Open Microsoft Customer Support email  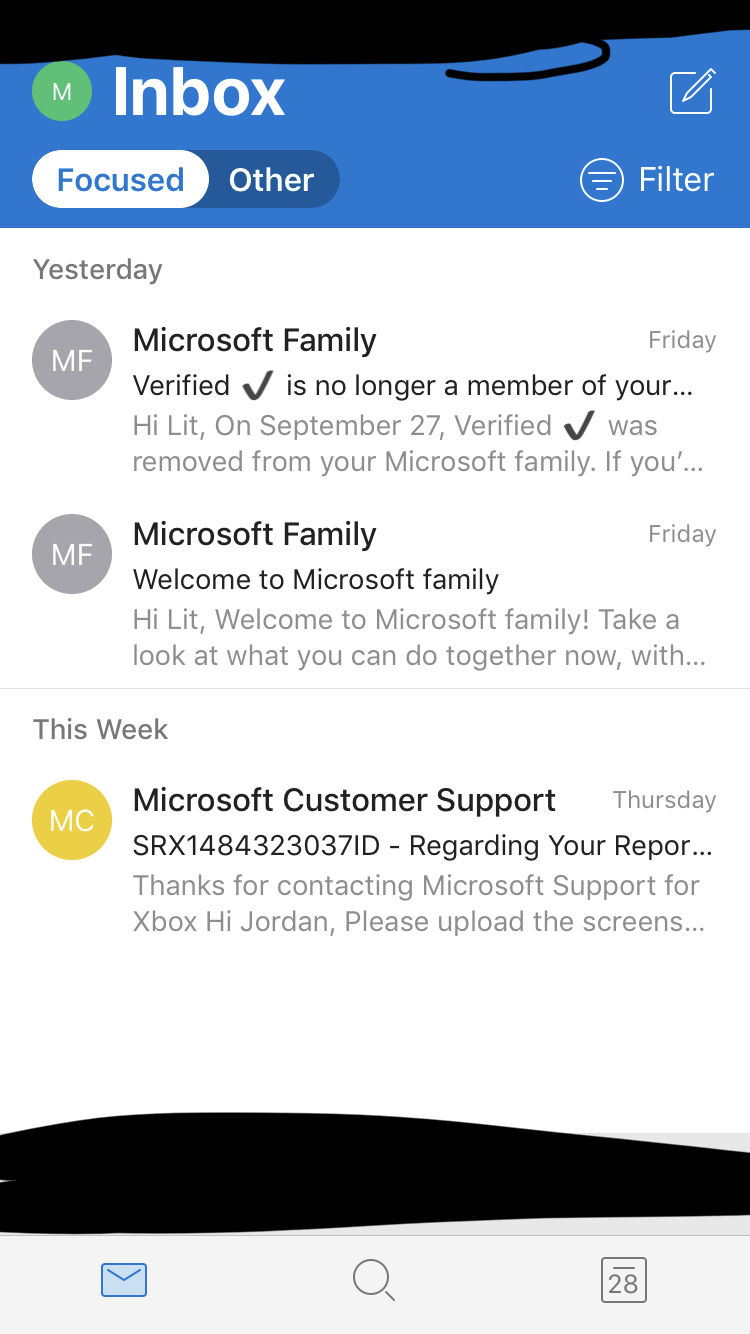point(375,860)
